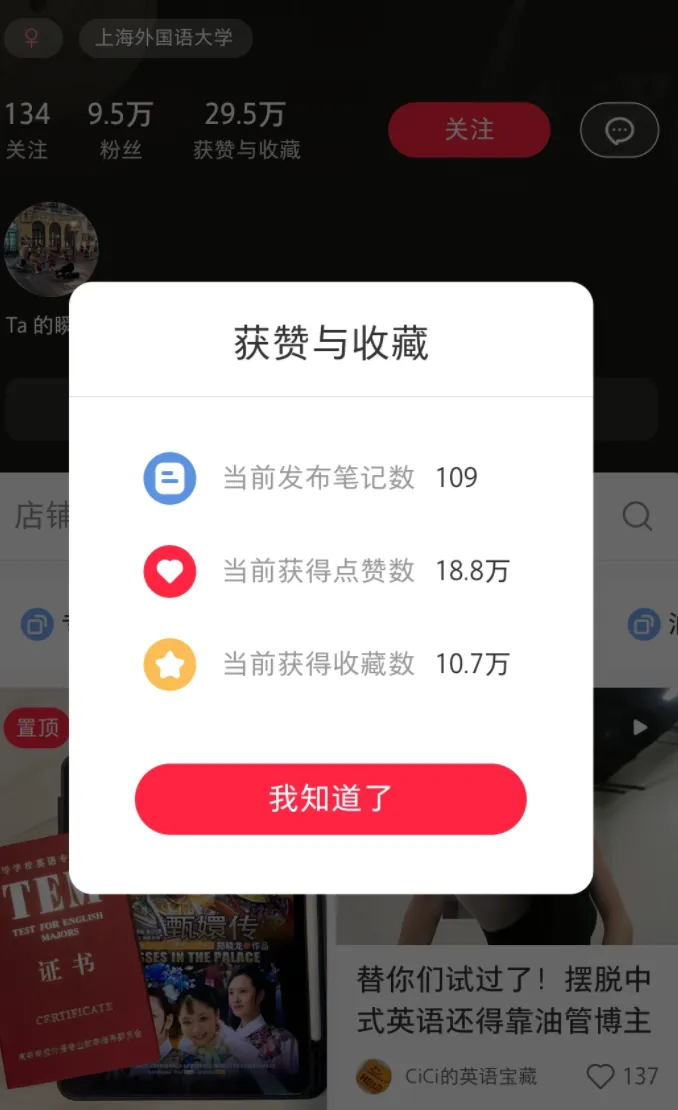Open the 摆脱中式英语 video note
This screenshot has width=678, height=1110.
pyautogui.click(x=503, y=1000)
